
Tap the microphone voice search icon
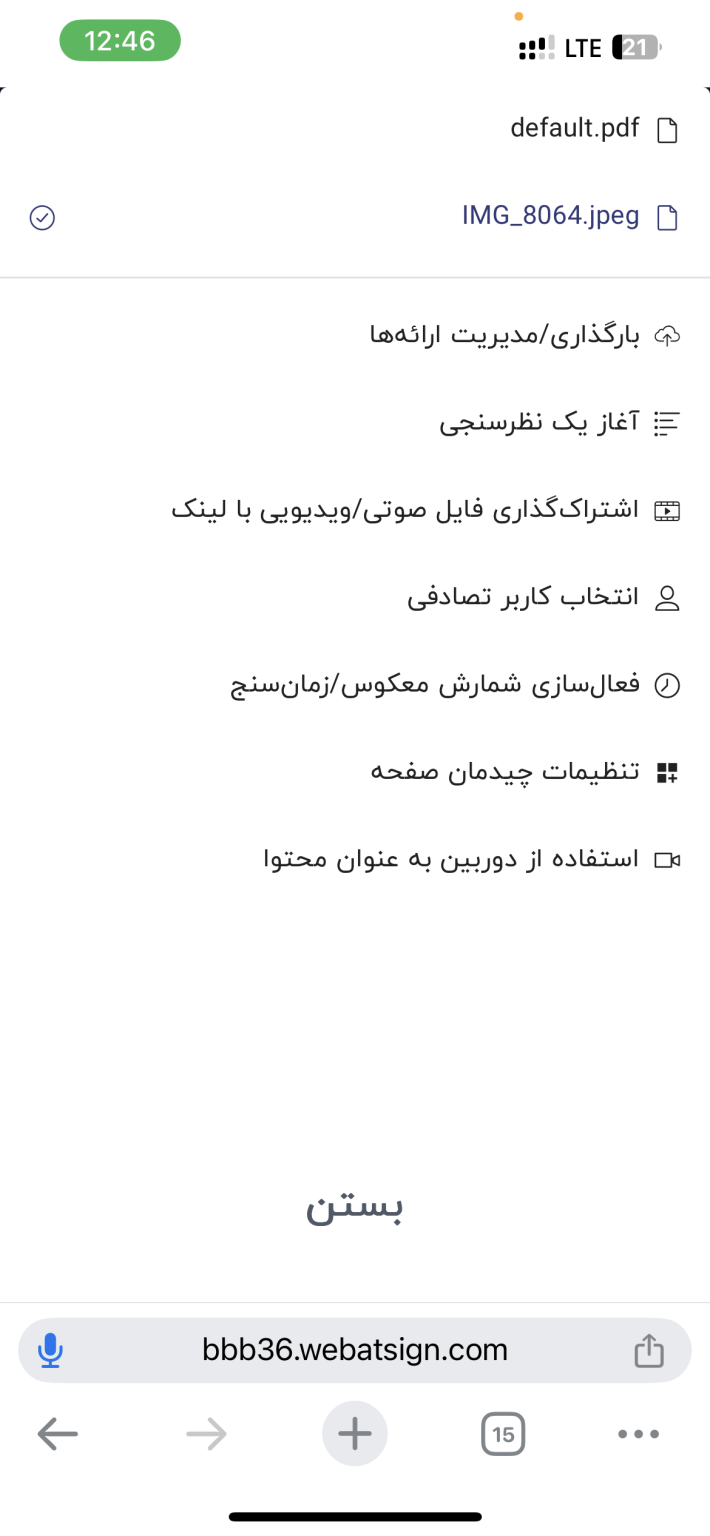click(x=50, y=1351)
